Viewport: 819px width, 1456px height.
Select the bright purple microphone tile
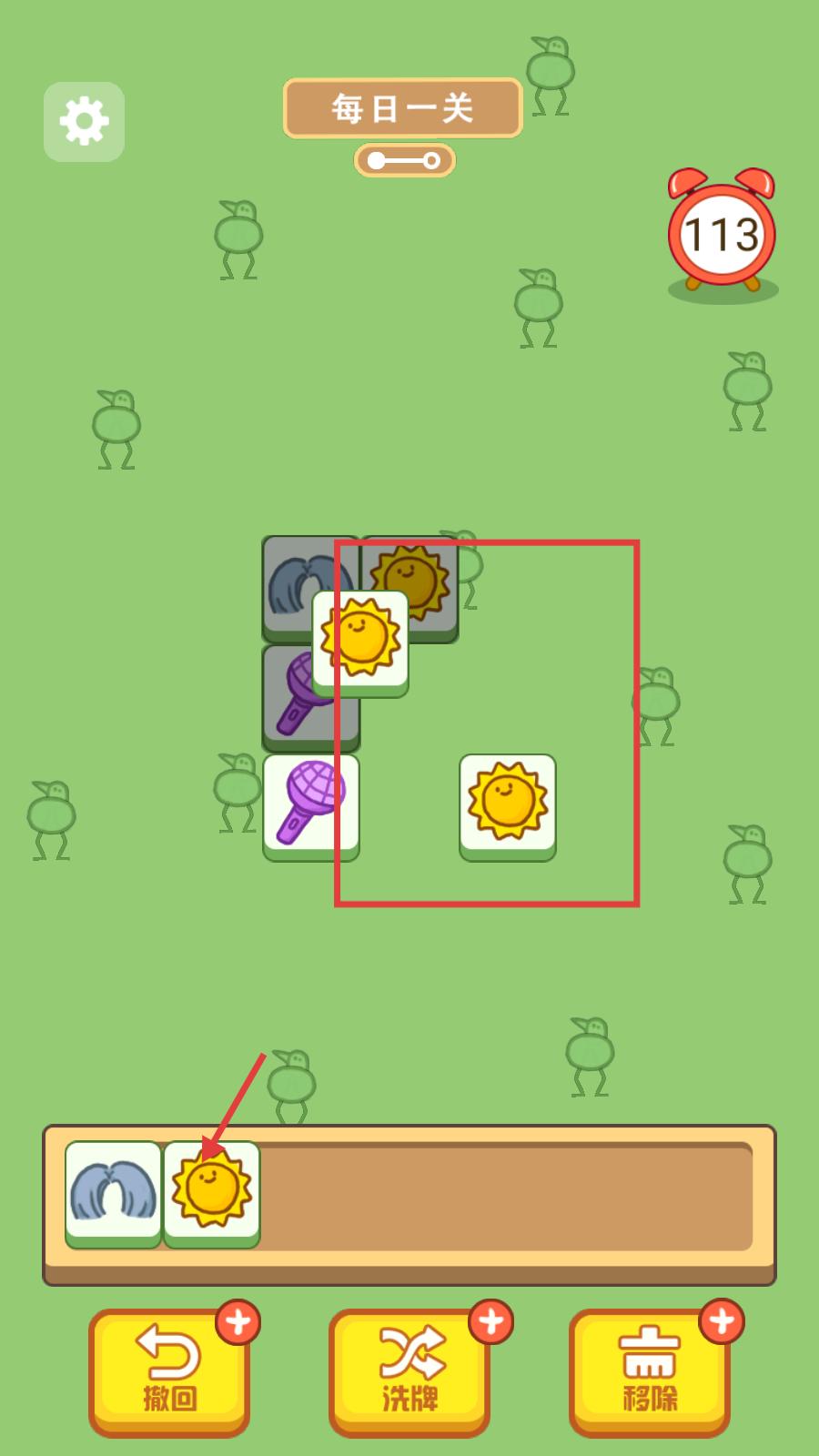tap(311, 807)
